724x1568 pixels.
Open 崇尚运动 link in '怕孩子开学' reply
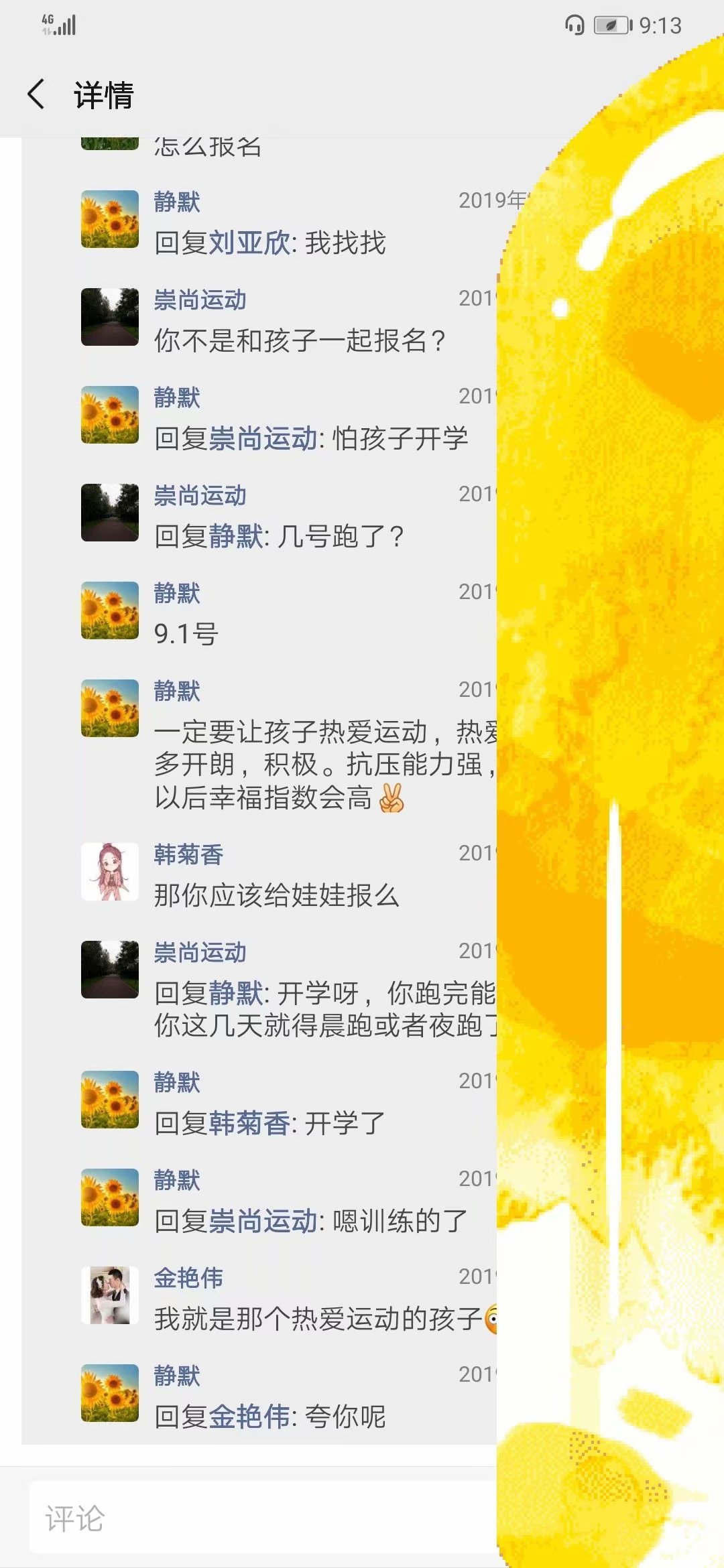[x=263, y=438]
